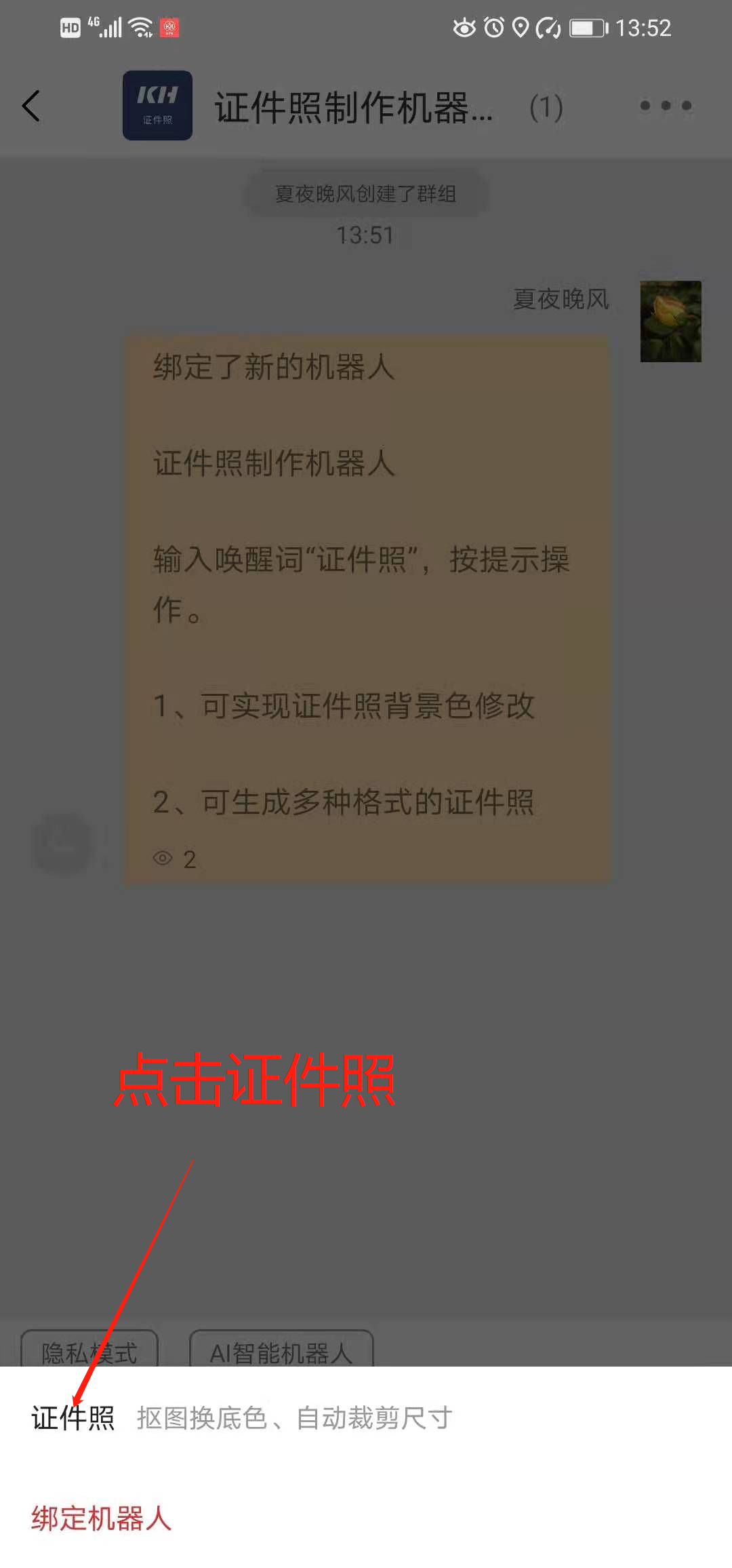Open the three-dot overflow menu
The image size is (732, 1568).
[666, 106]
